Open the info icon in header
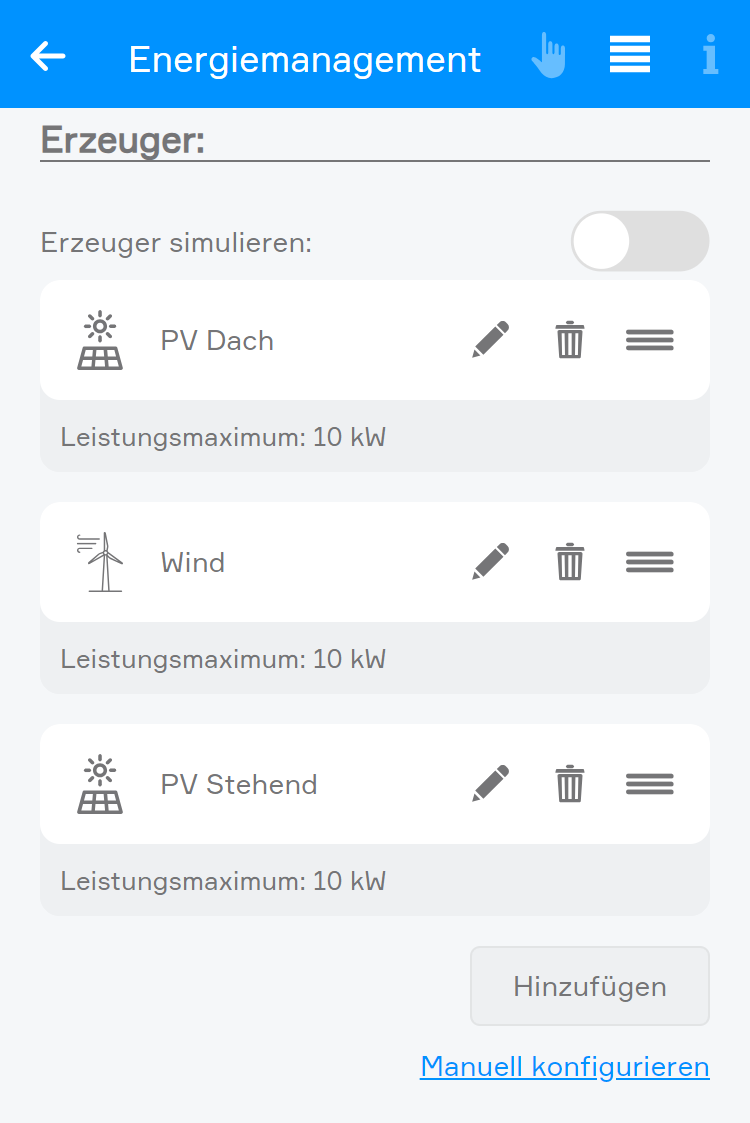 (710, 56)
